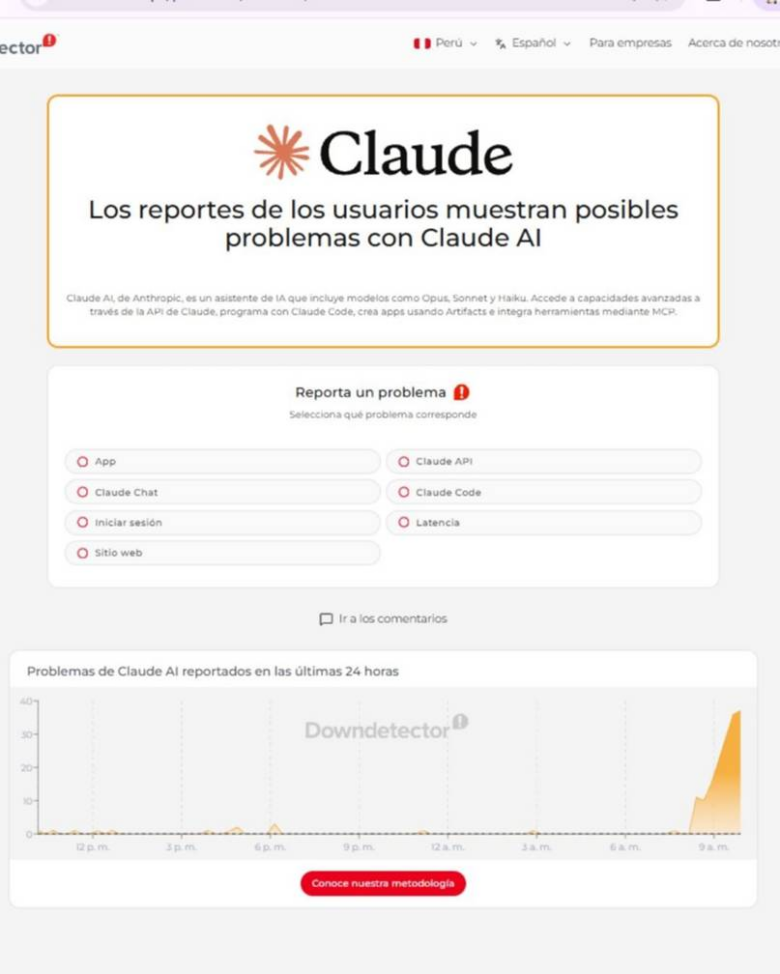Report a problem with App
Screen dimensions: 780x974
222,462
